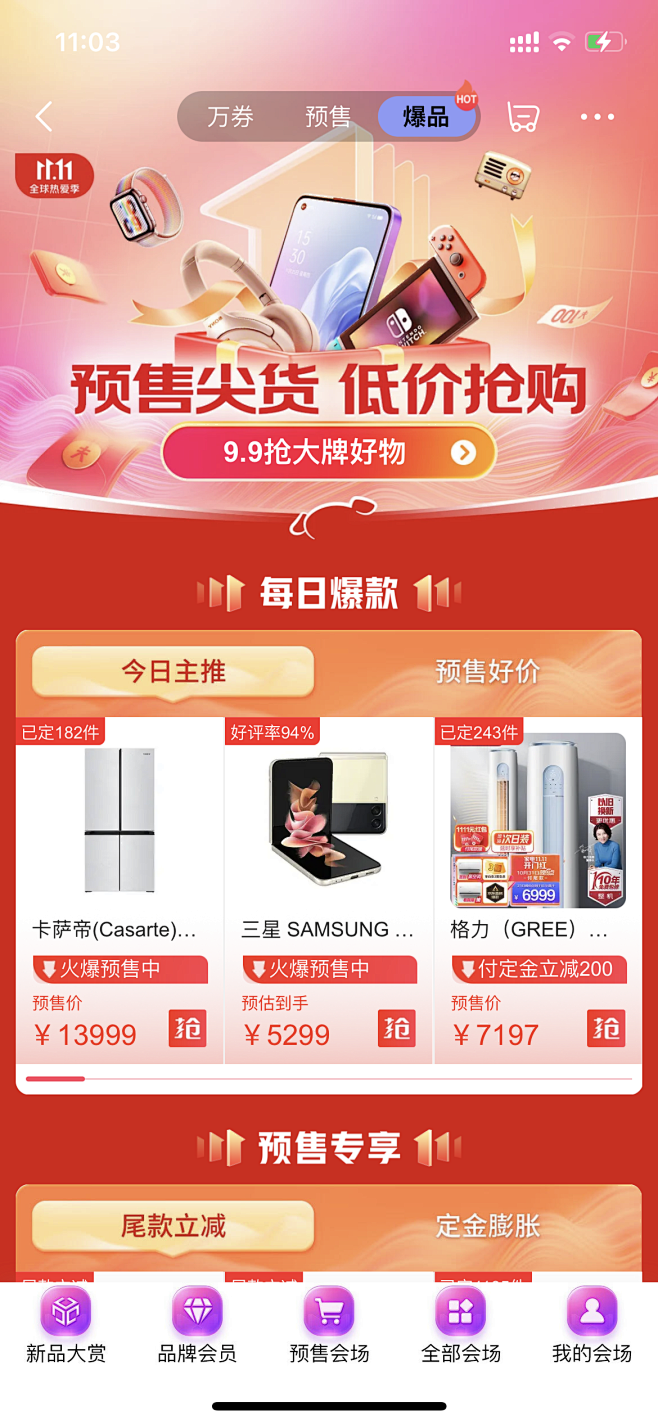Open 新品大赏 in the bottom bar
Viewport: 658px width, 1424px height.
coord(66,1326)
